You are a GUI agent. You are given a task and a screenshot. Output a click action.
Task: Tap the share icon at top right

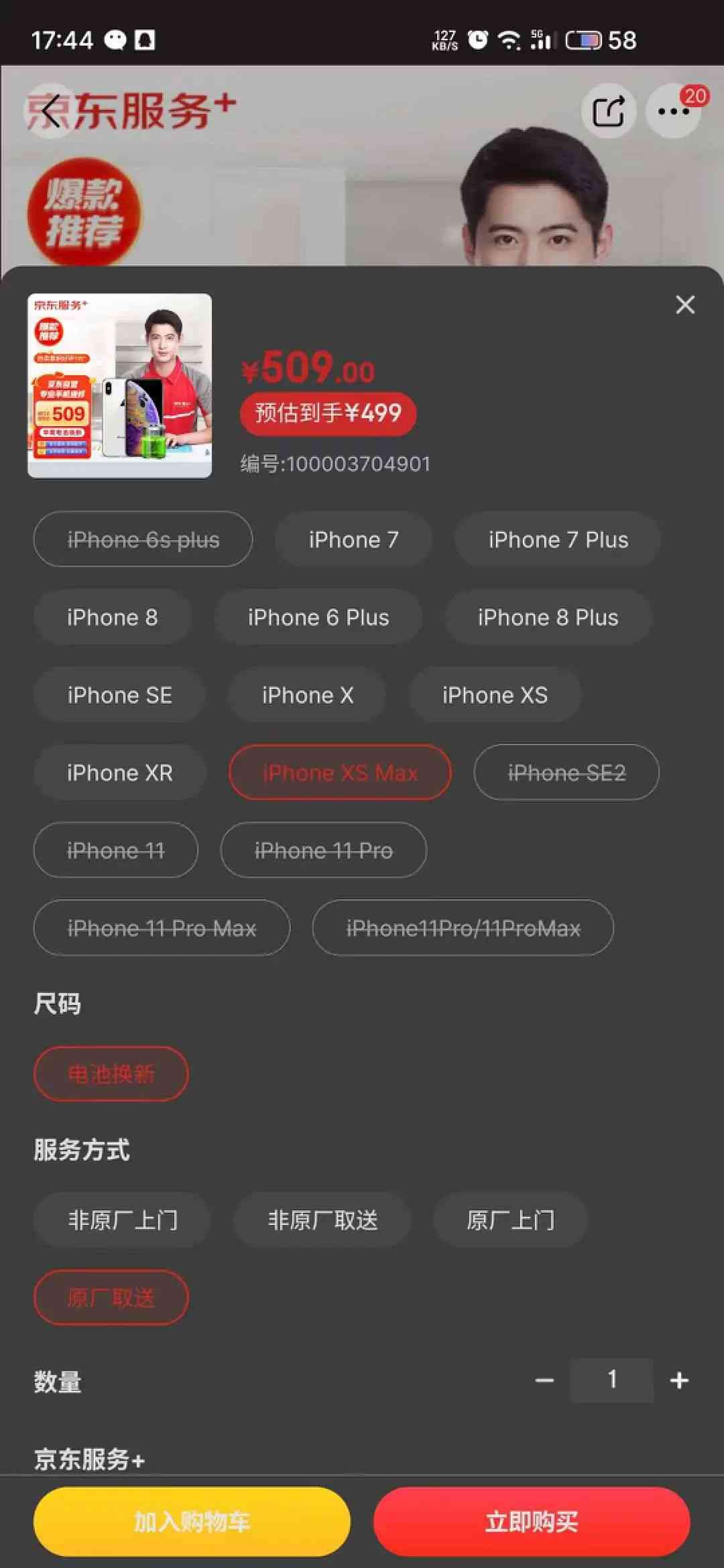(609, 111)
